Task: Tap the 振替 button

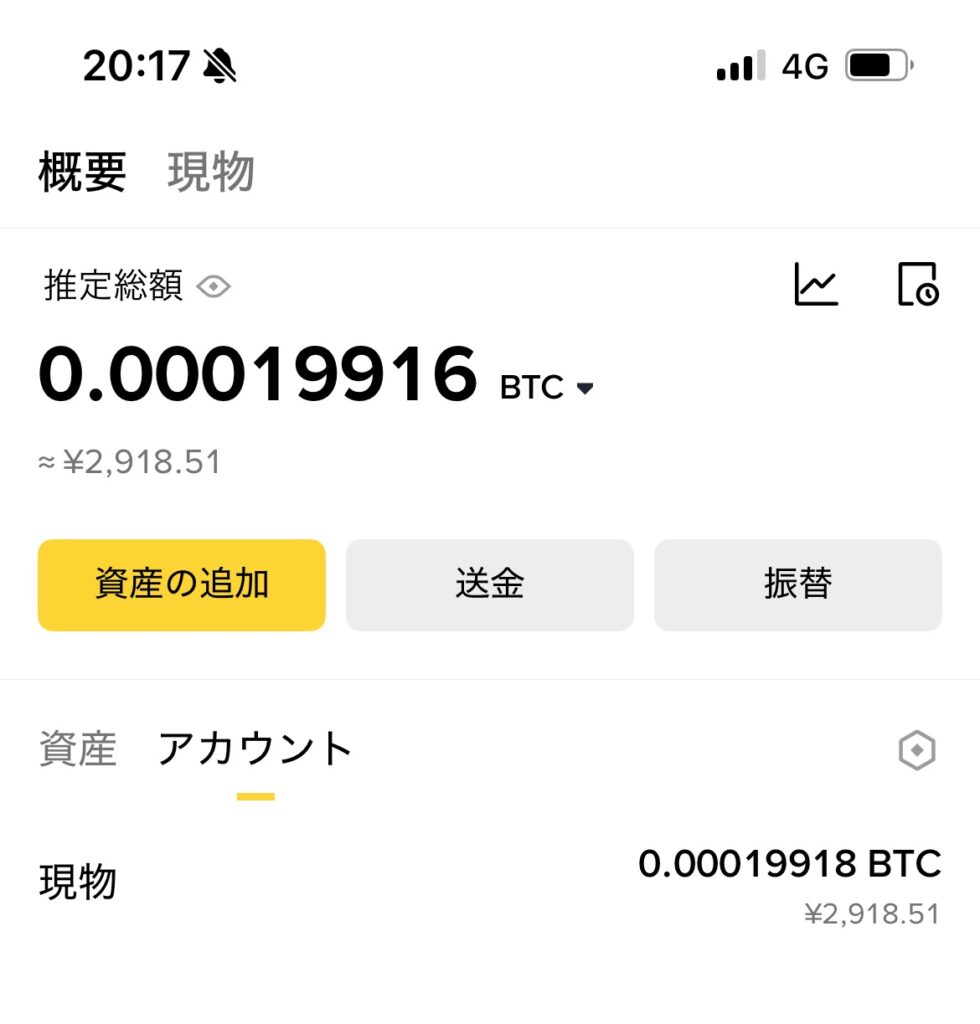Action: [x=798, y=585]
